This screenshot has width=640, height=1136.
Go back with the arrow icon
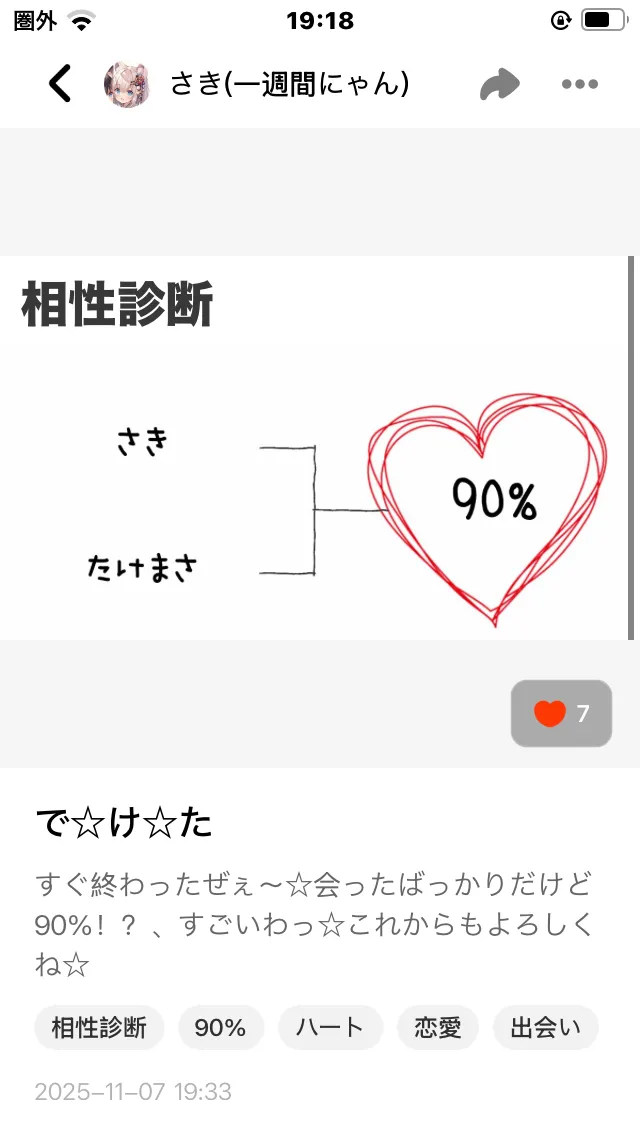pos(61,85)
